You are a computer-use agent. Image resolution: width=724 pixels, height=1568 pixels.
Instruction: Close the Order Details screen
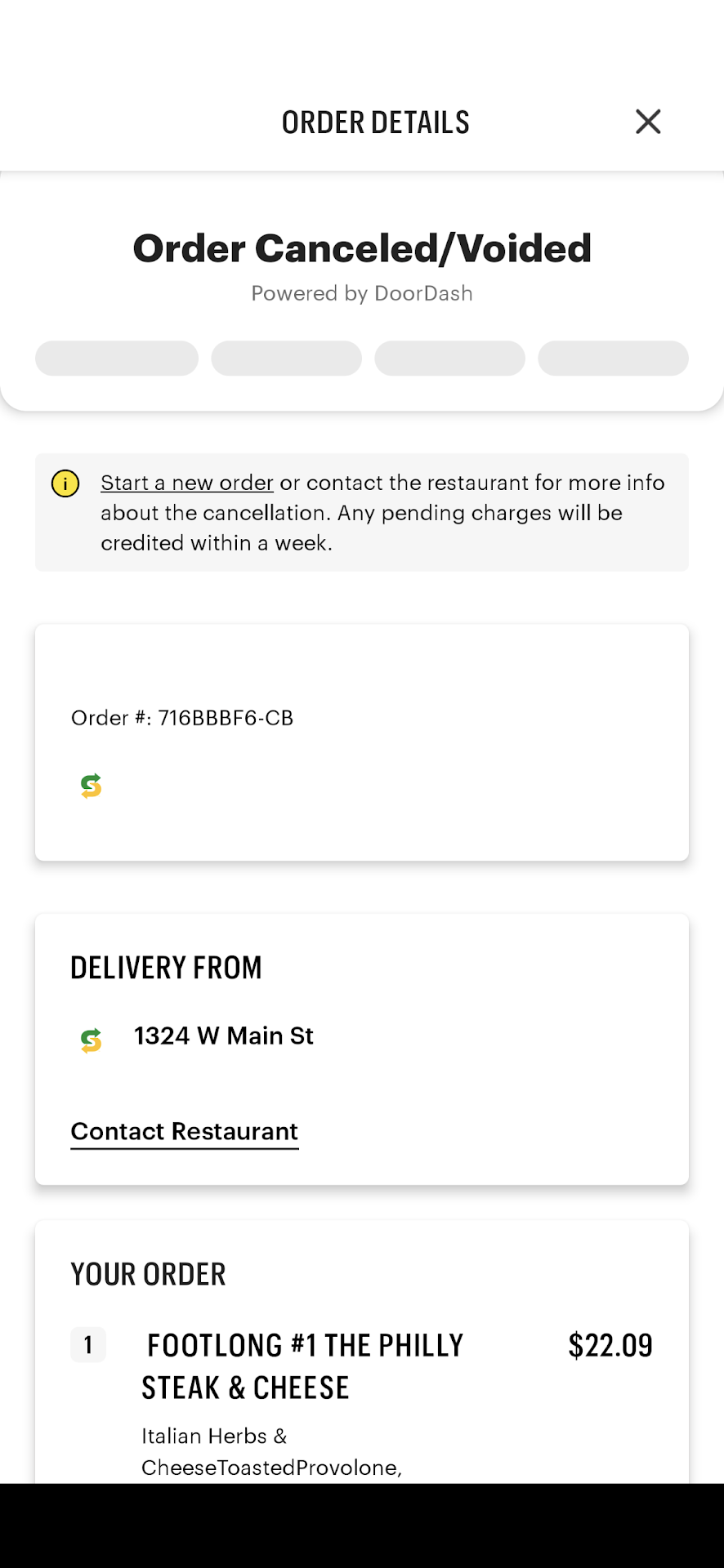point(648,122)
